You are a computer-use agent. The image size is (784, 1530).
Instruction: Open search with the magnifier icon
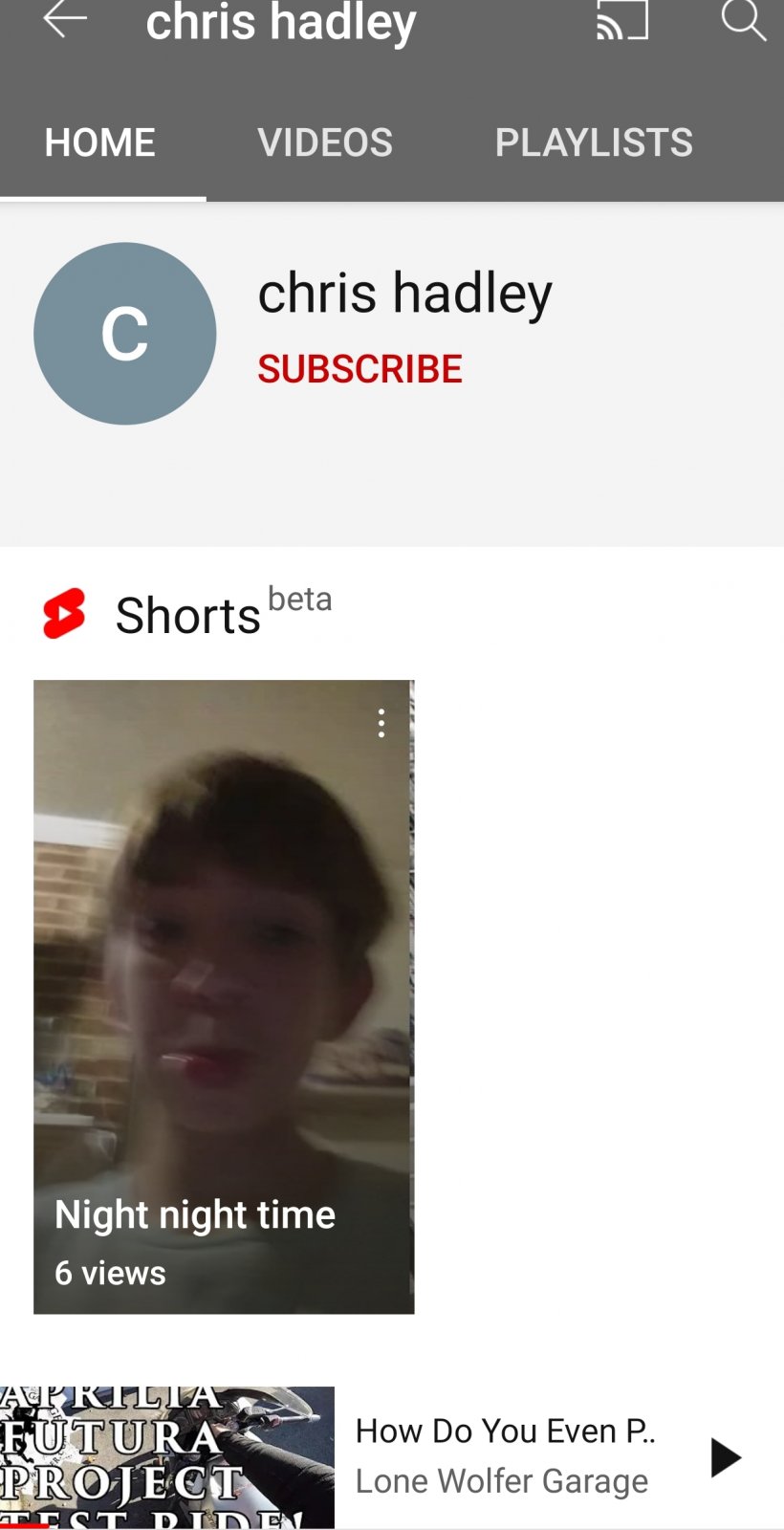point(743,19)
